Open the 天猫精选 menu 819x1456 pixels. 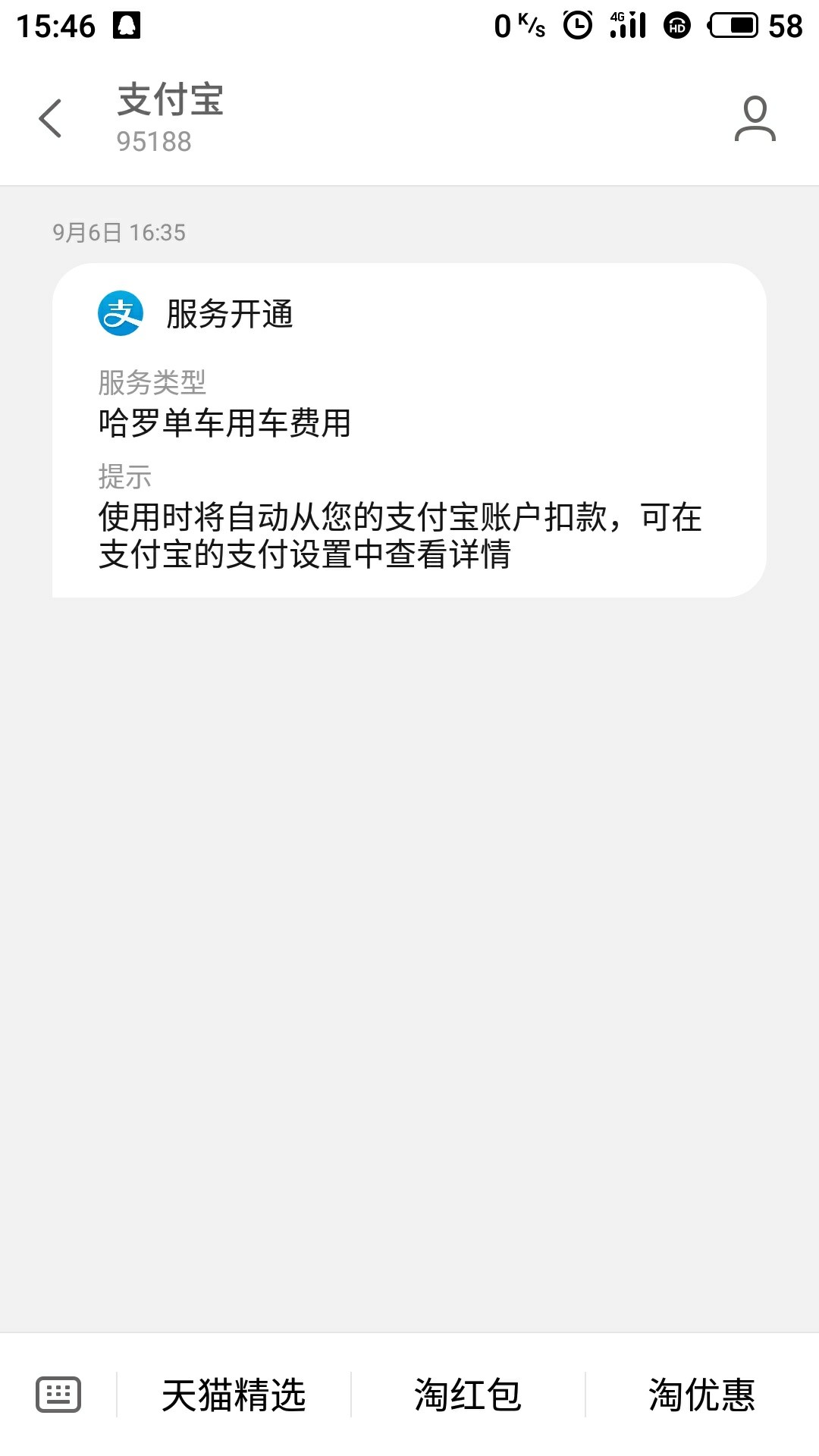pos(234,1395)
